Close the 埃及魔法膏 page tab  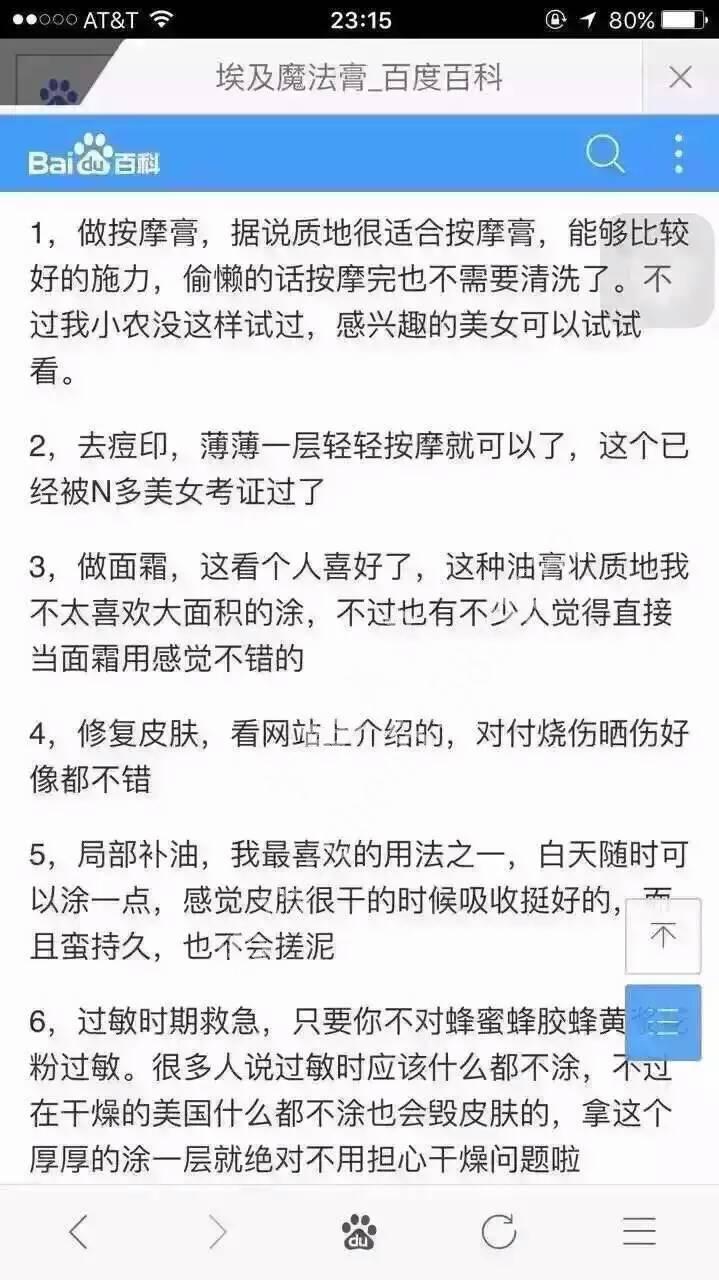coord(680,77)
